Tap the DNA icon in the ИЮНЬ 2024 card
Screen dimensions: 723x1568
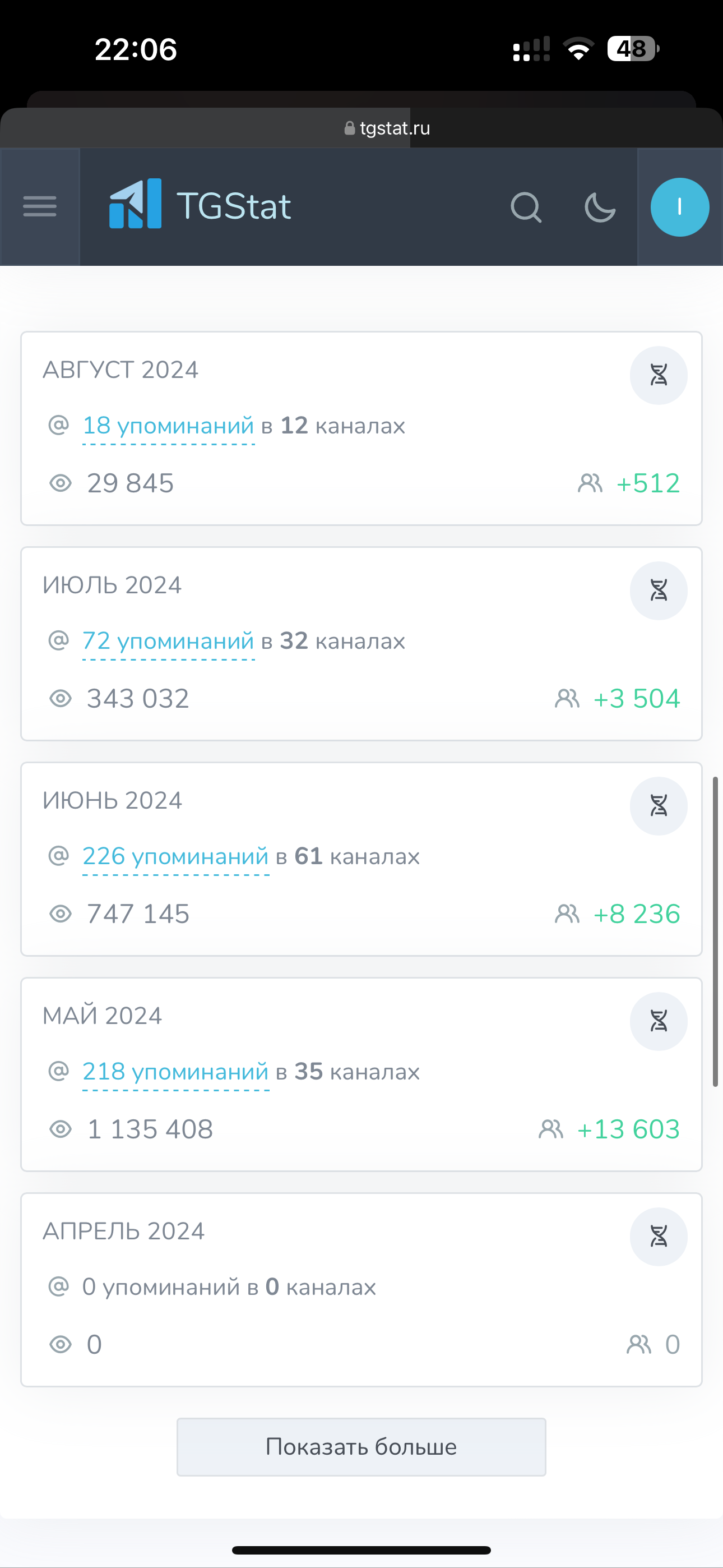659,806
